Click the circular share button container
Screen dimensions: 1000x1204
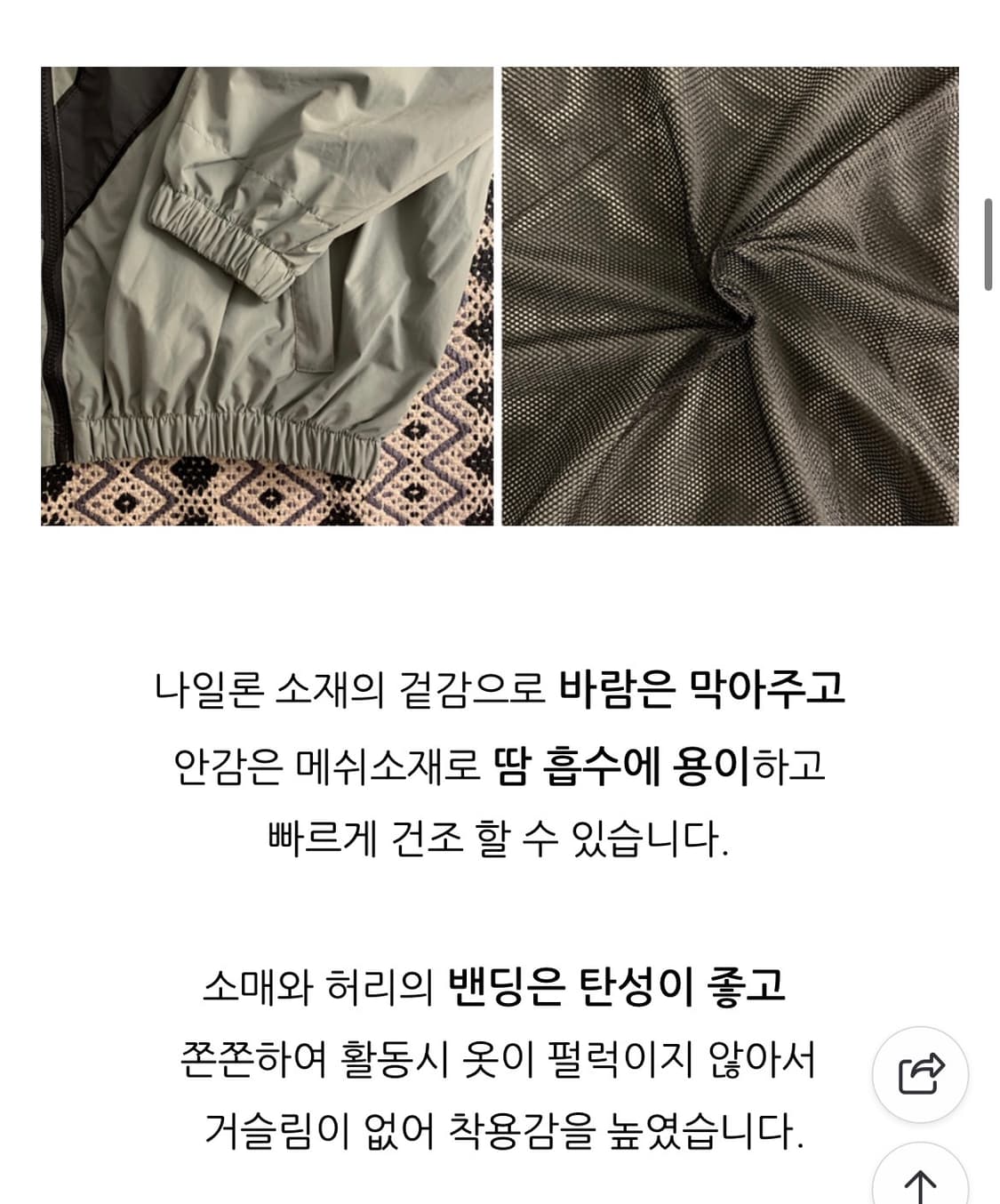[923, 1073]
